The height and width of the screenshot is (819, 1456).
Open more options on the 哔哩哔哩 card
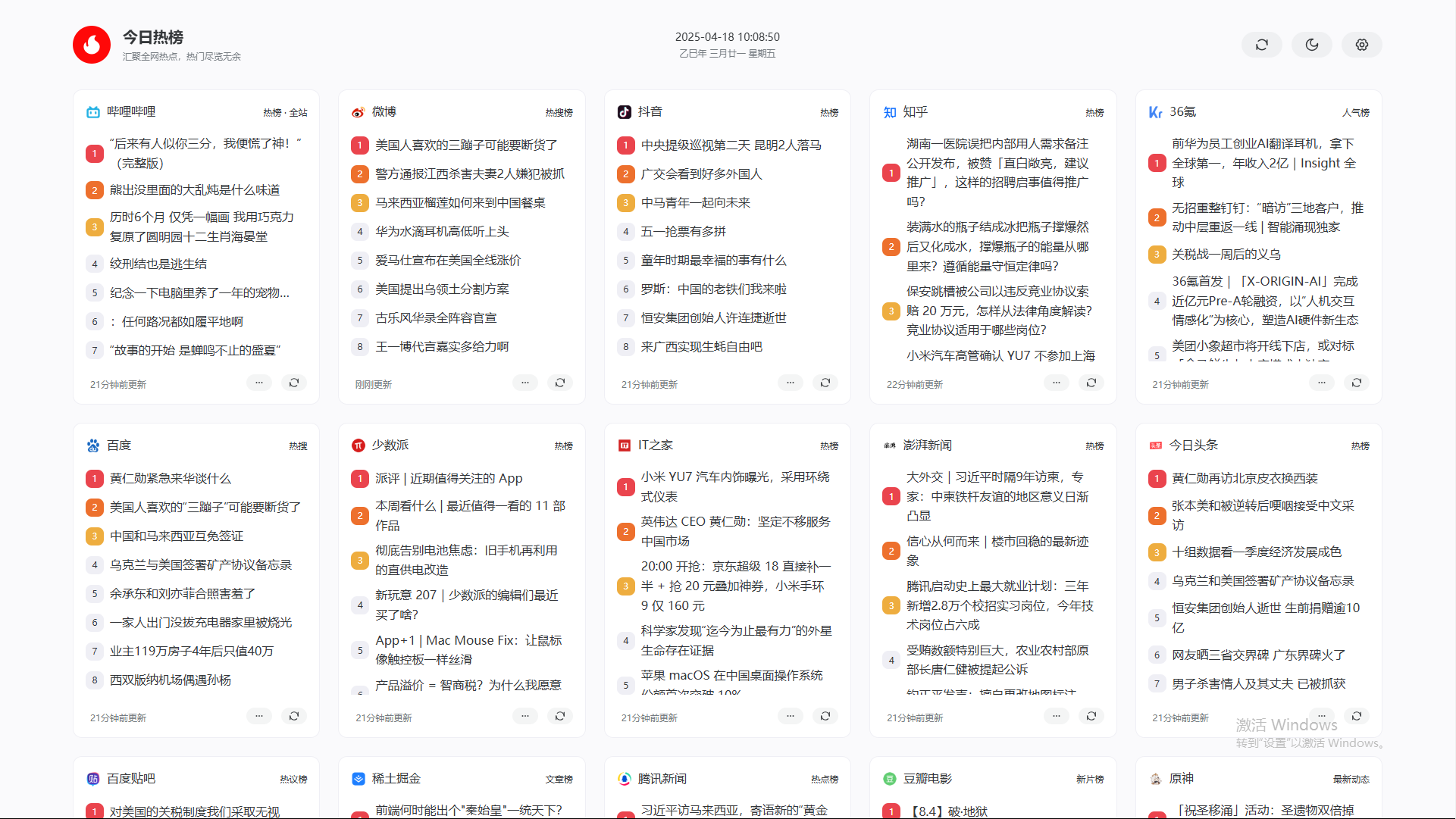258,383
